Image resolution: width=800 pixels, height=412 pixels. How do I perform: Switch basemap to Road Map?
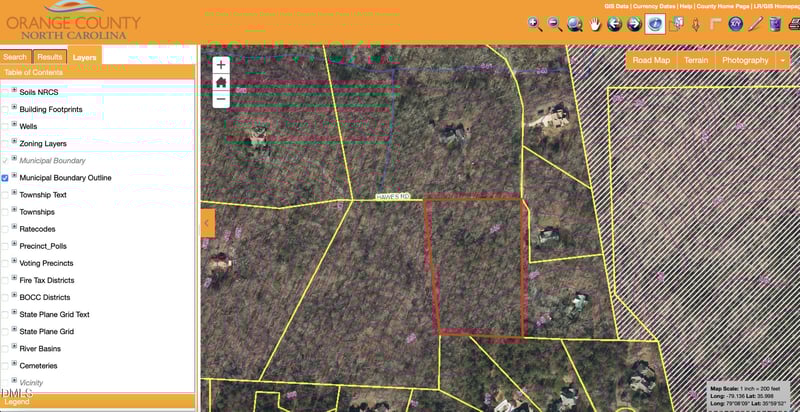pyautogui.click(x=651, y=60)
